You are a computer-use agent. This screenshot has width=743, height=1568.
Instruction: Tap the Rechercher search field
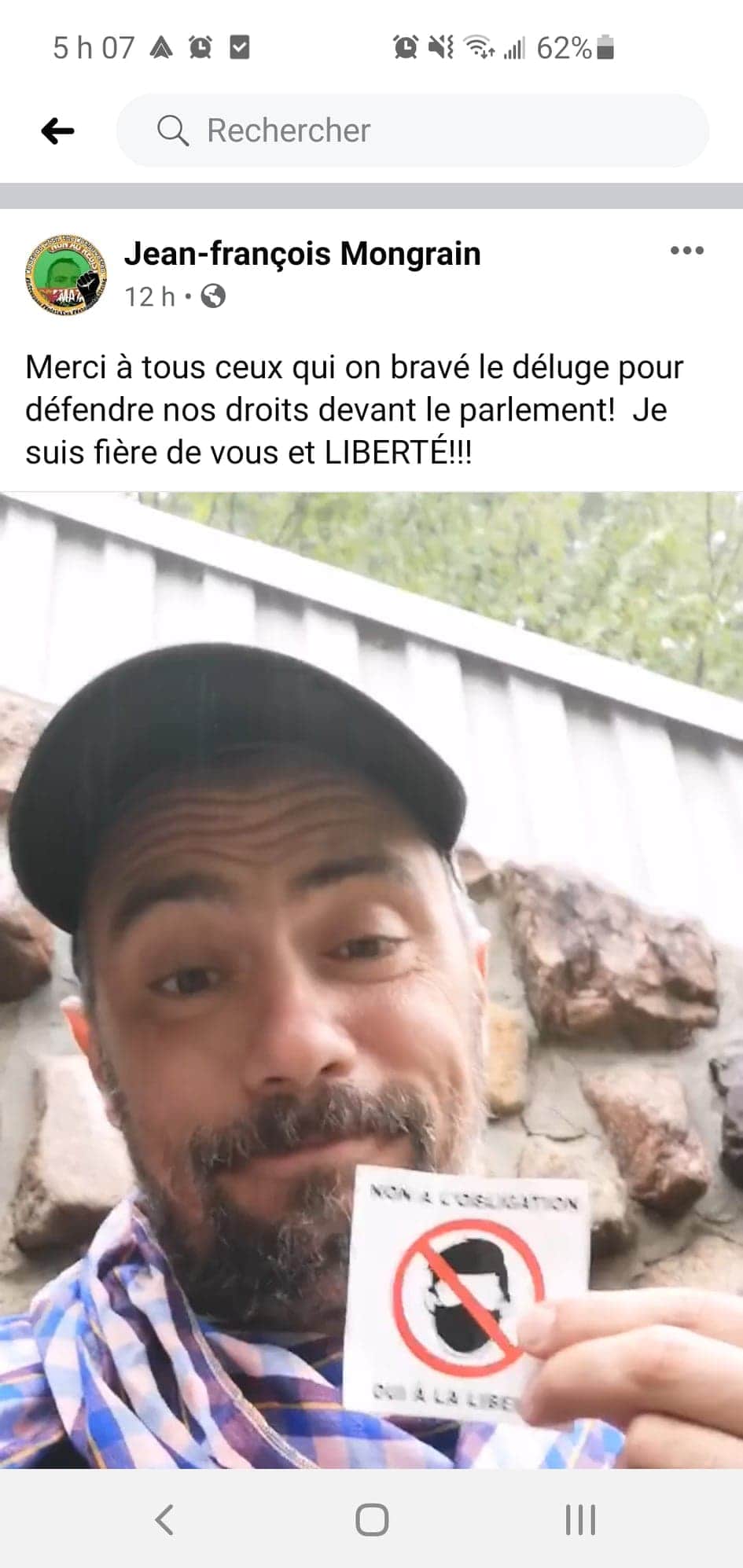tap(412, 130)
